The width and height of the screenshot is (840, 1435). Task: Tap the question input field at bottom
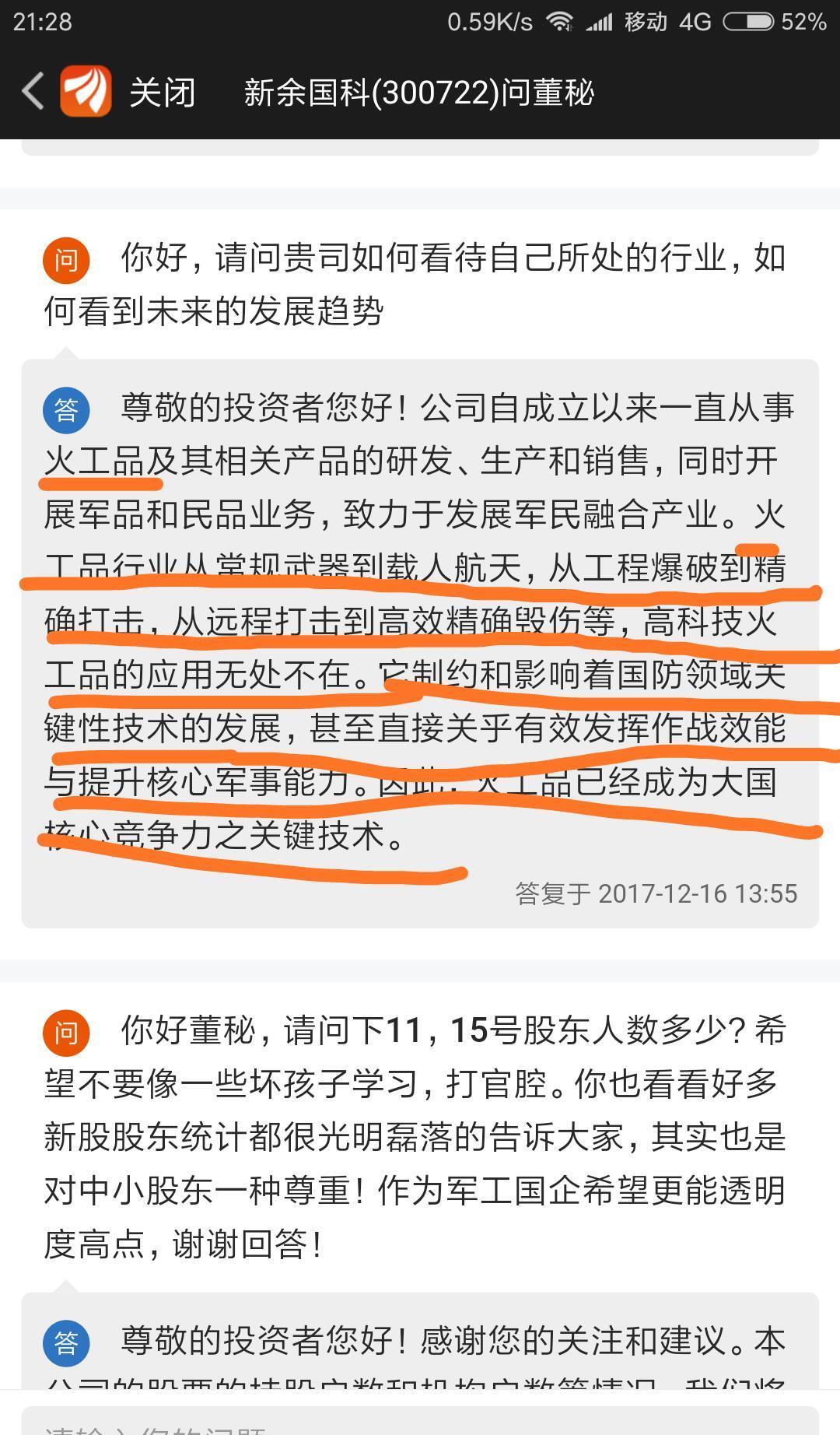420,1422
